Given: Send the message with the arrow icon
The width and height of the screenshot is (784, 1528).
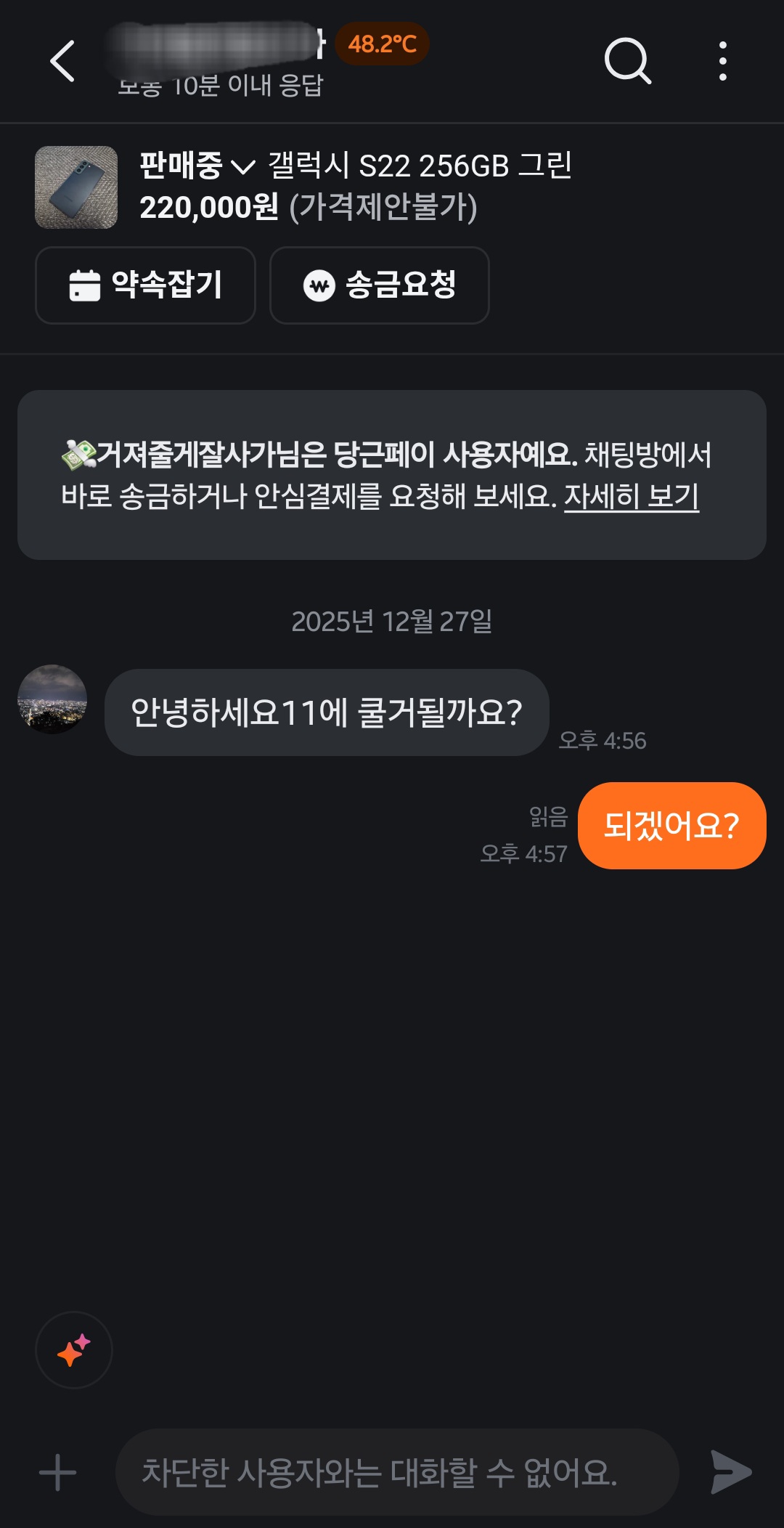Looking at the screenshot, I should coord(730,1473).
